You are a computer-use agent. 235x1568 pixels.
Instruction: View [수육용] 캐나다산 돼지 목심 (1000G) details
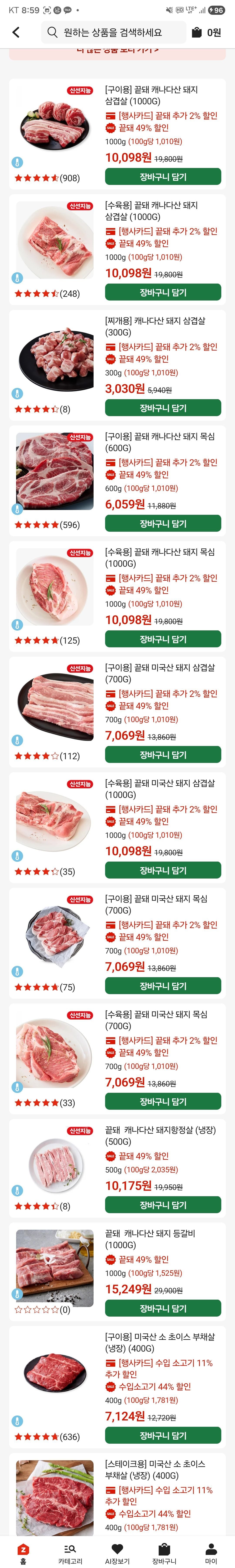tap(159, 558)
